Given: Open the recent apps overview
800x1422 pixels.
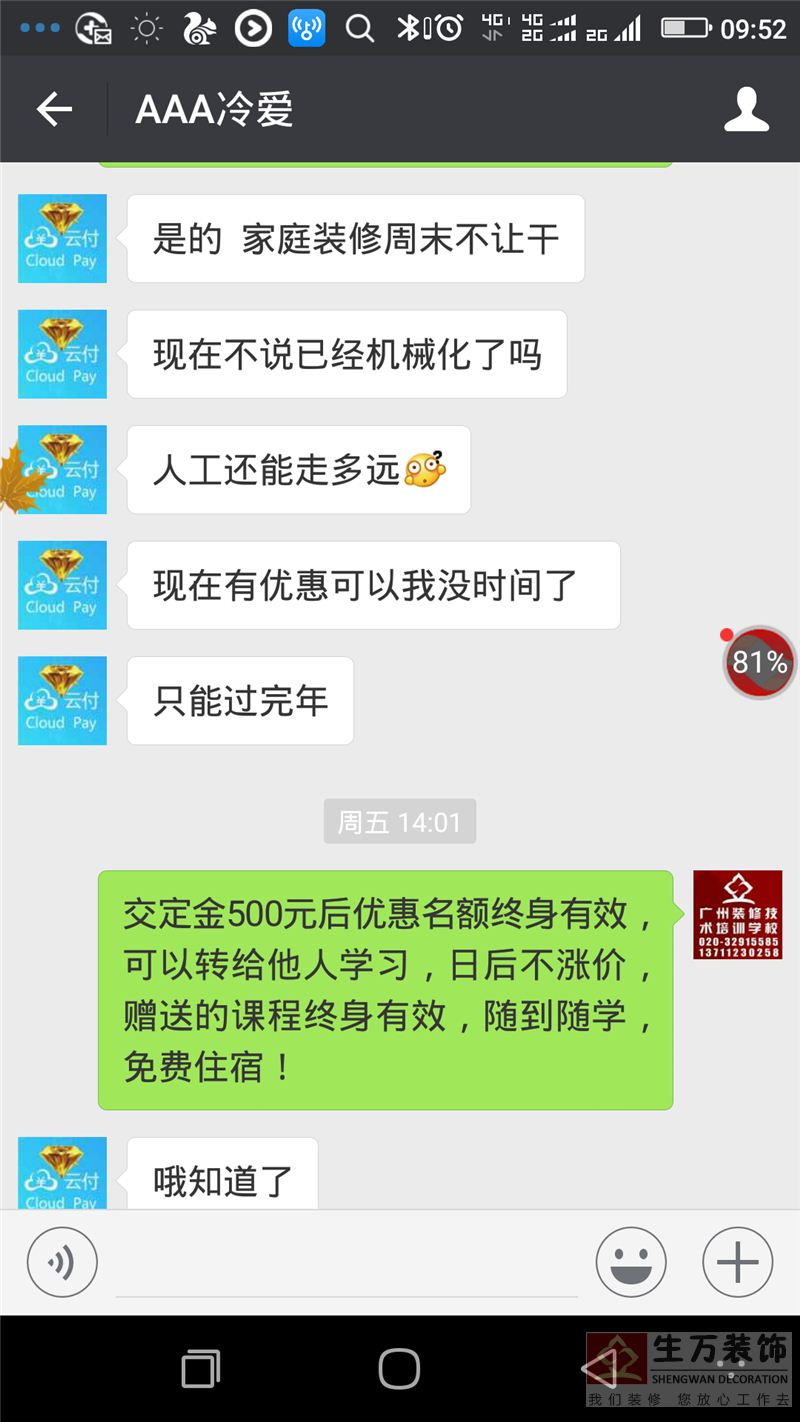Looking at the screenshot, I should (201, 1368).
